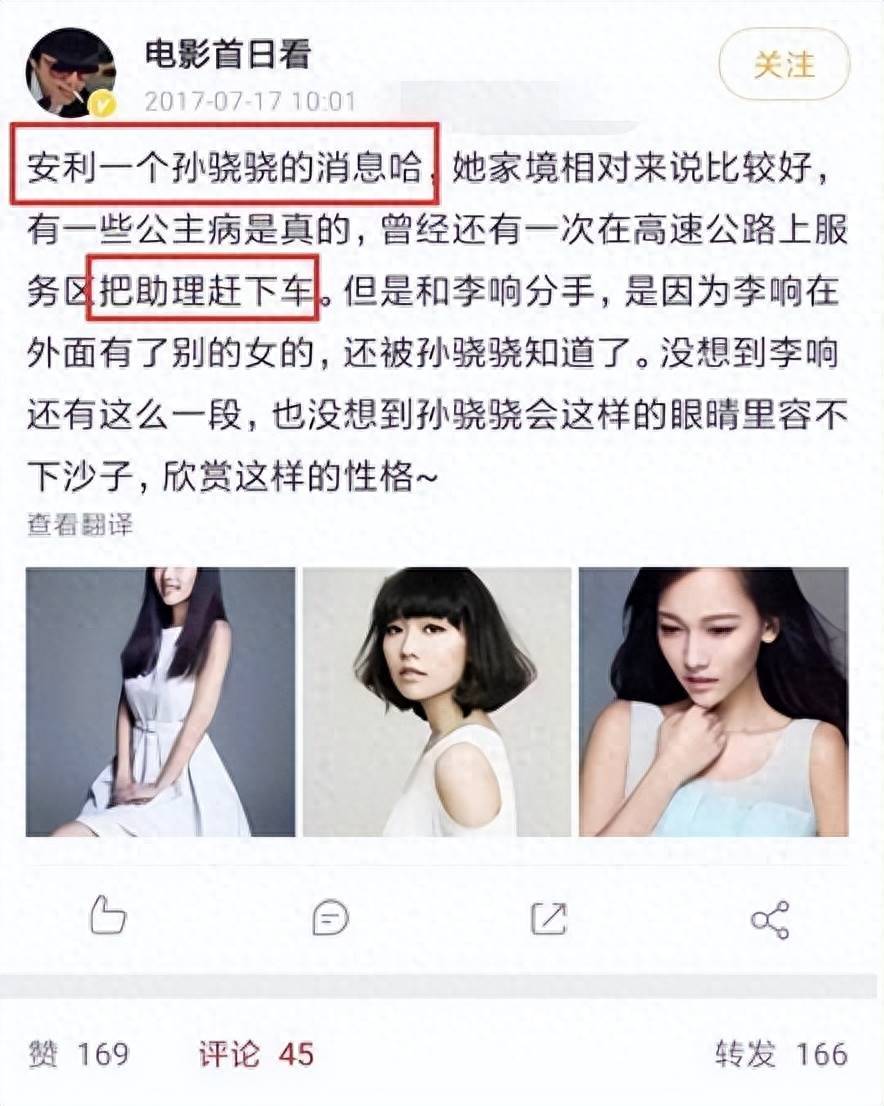
Task: Open the 电影首日看 username
Action: point(228,53)
